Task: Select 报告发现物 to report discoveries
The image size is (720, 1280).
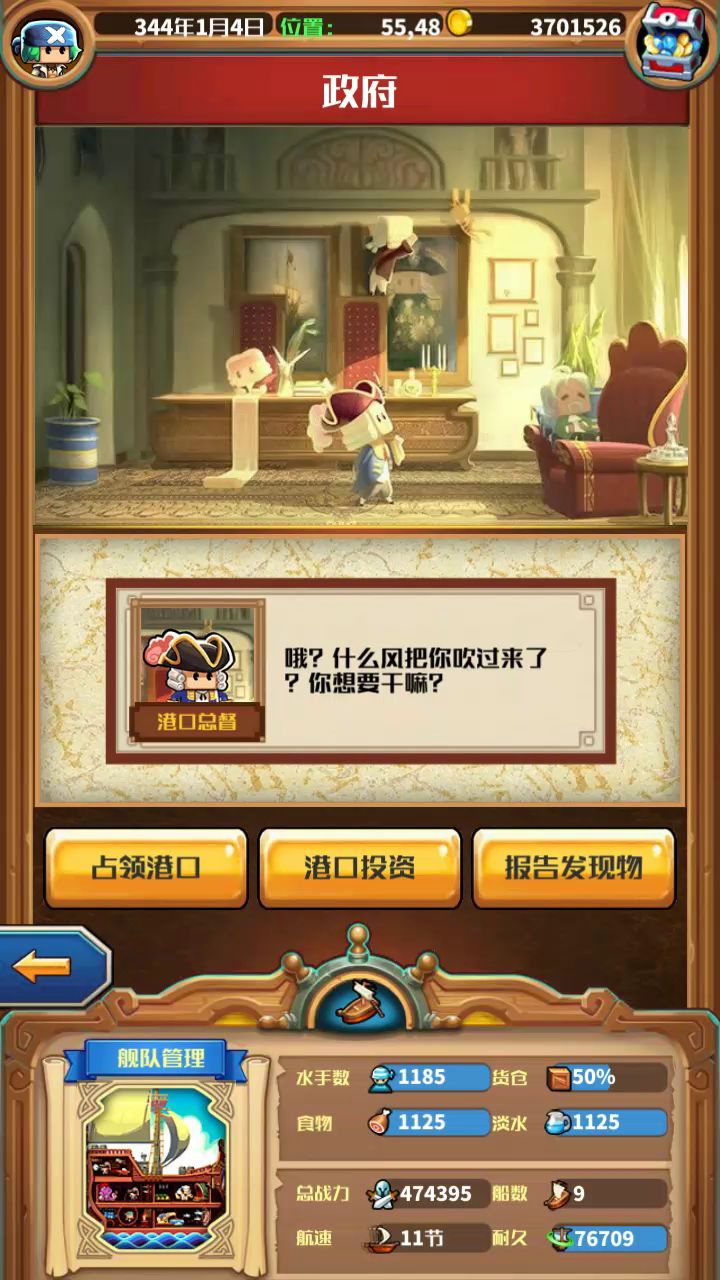Action: [x=573, y=868]
